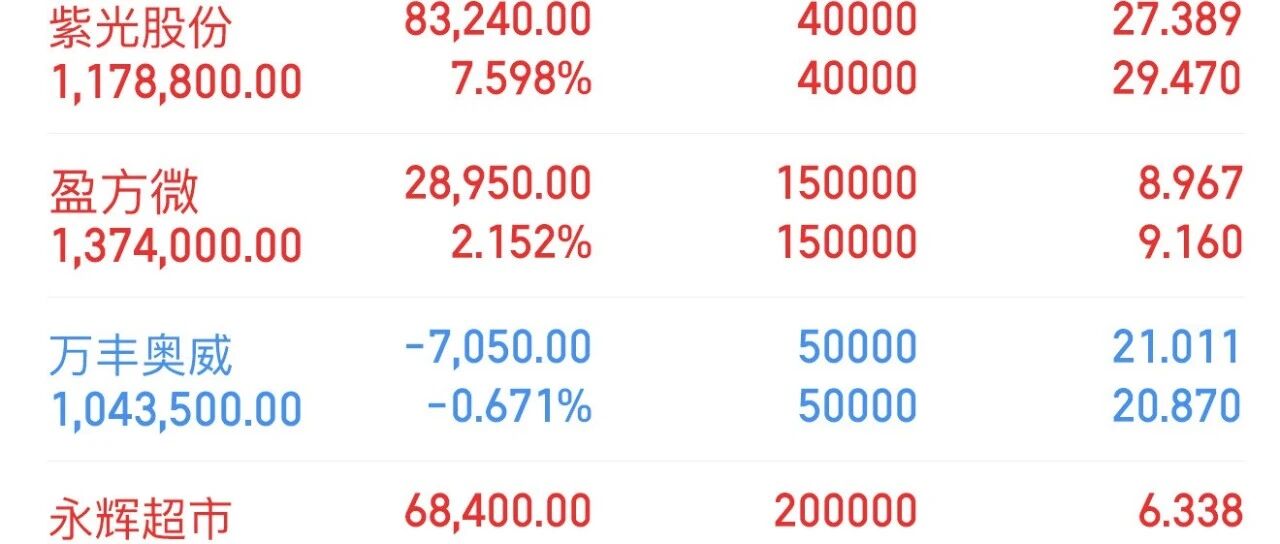Screen dimensions: 1280x544
Task: Open the 紫光股份 holding row
Action: pyautogui.click(x=645, y=52)
